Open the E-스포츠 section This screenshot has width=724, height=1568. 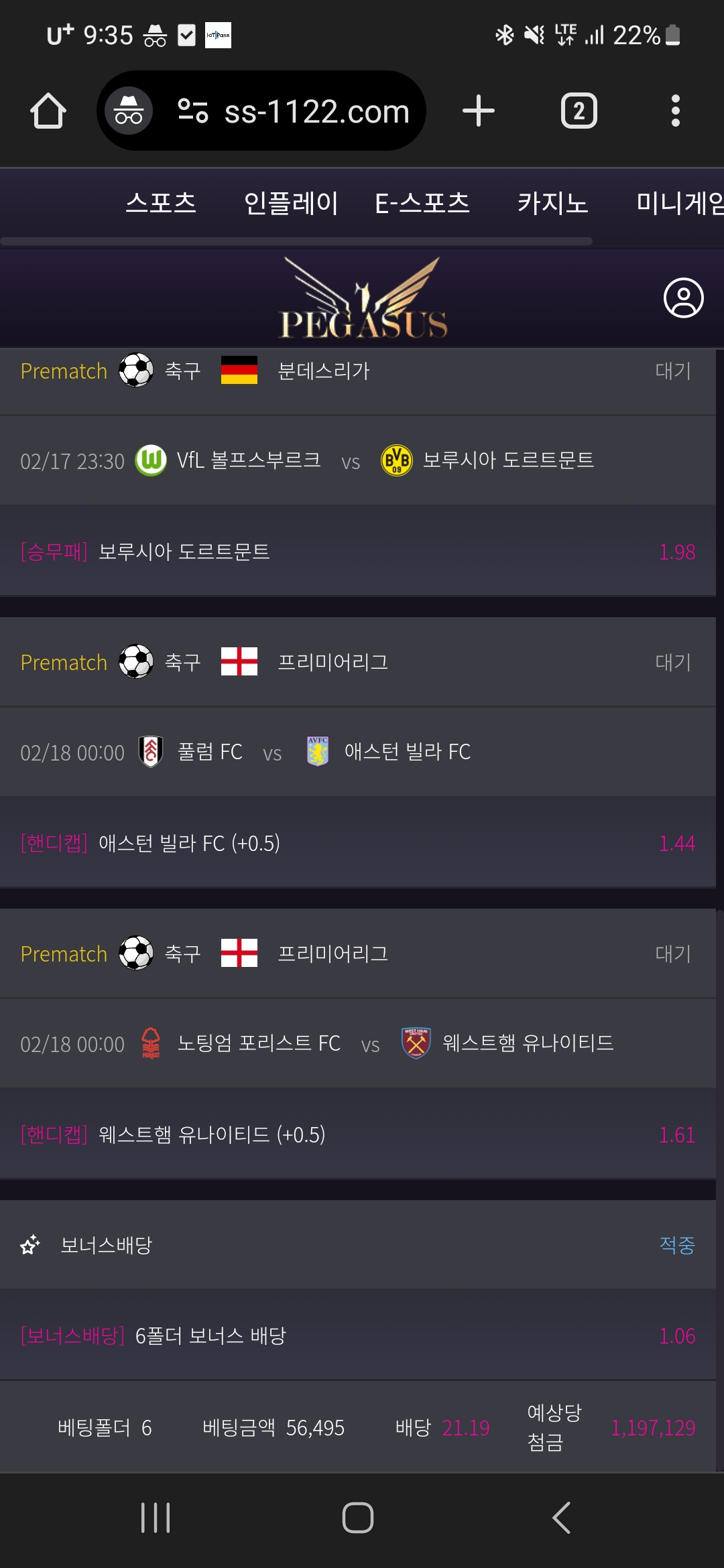pos(422,203)
